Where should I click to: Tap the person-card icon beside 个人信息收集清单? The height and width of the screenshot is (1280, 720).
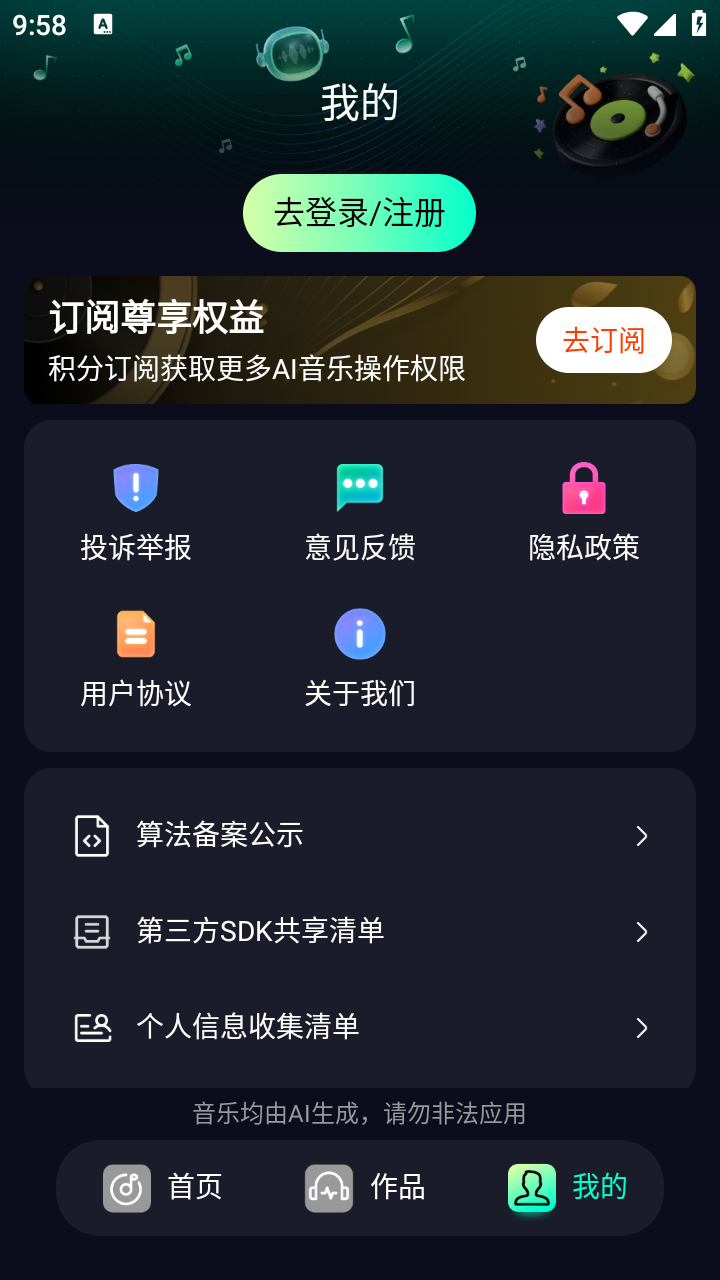tap(91, 1026)
